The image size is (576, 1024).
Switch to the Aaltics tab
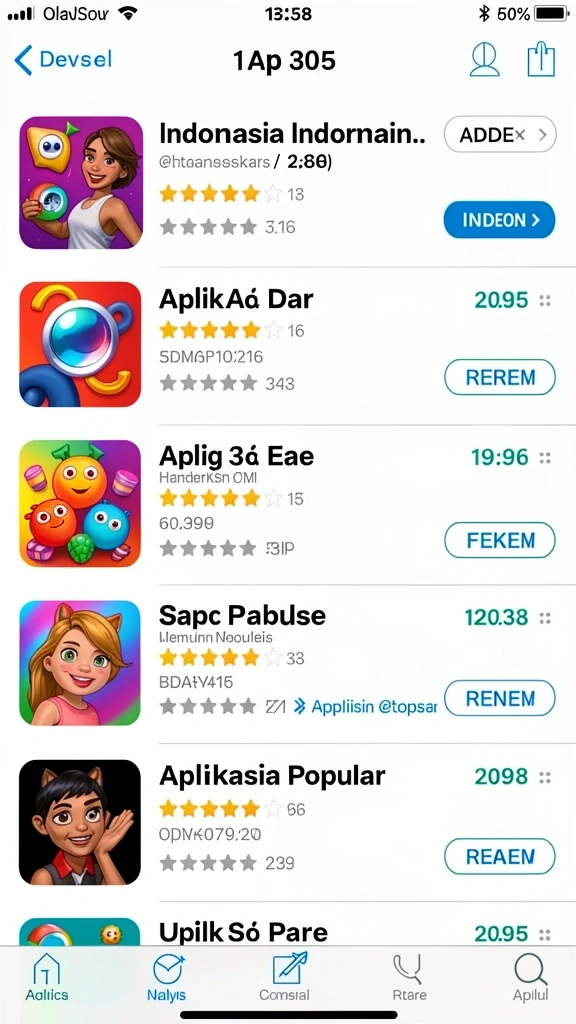pos(47,977)
